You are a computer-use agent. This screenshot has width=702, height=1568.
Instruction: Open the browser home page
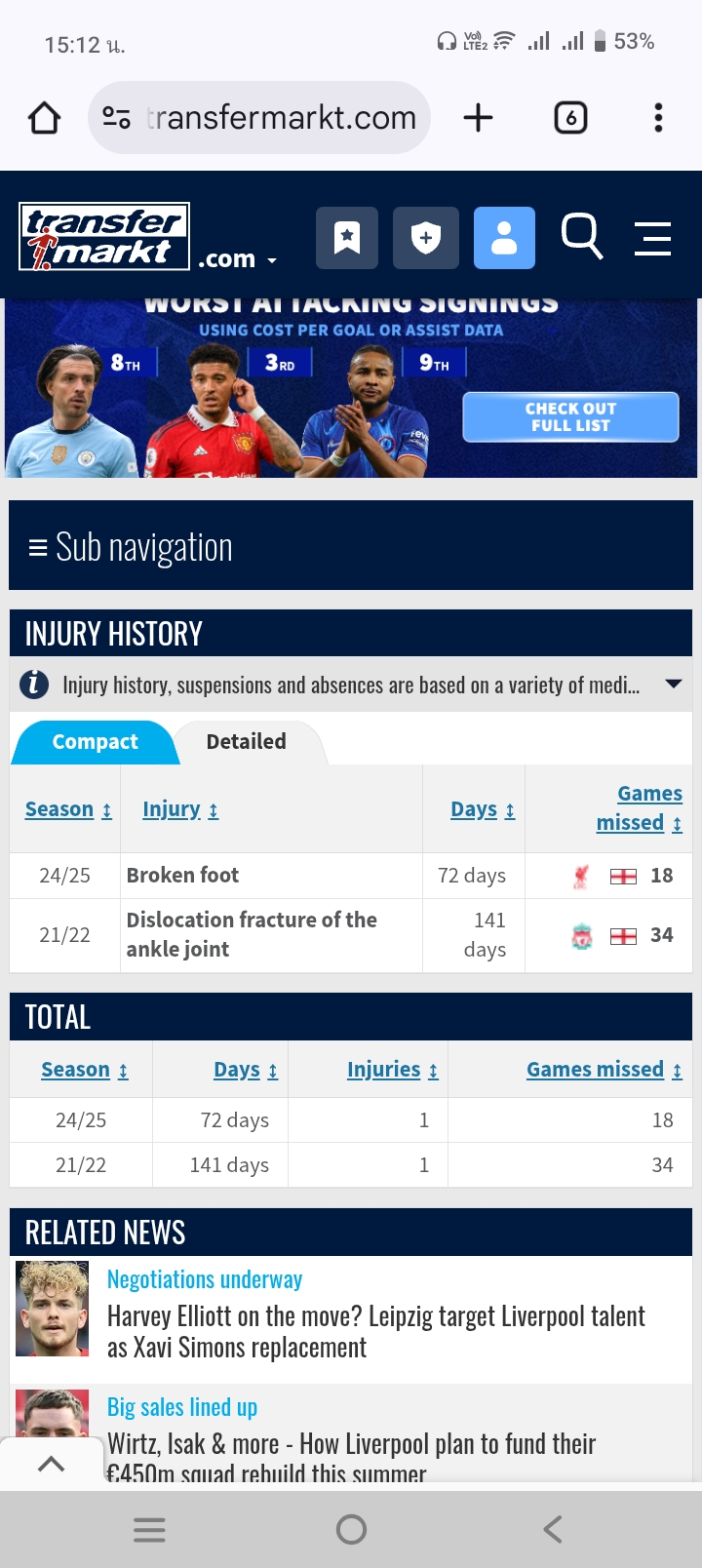44,118
